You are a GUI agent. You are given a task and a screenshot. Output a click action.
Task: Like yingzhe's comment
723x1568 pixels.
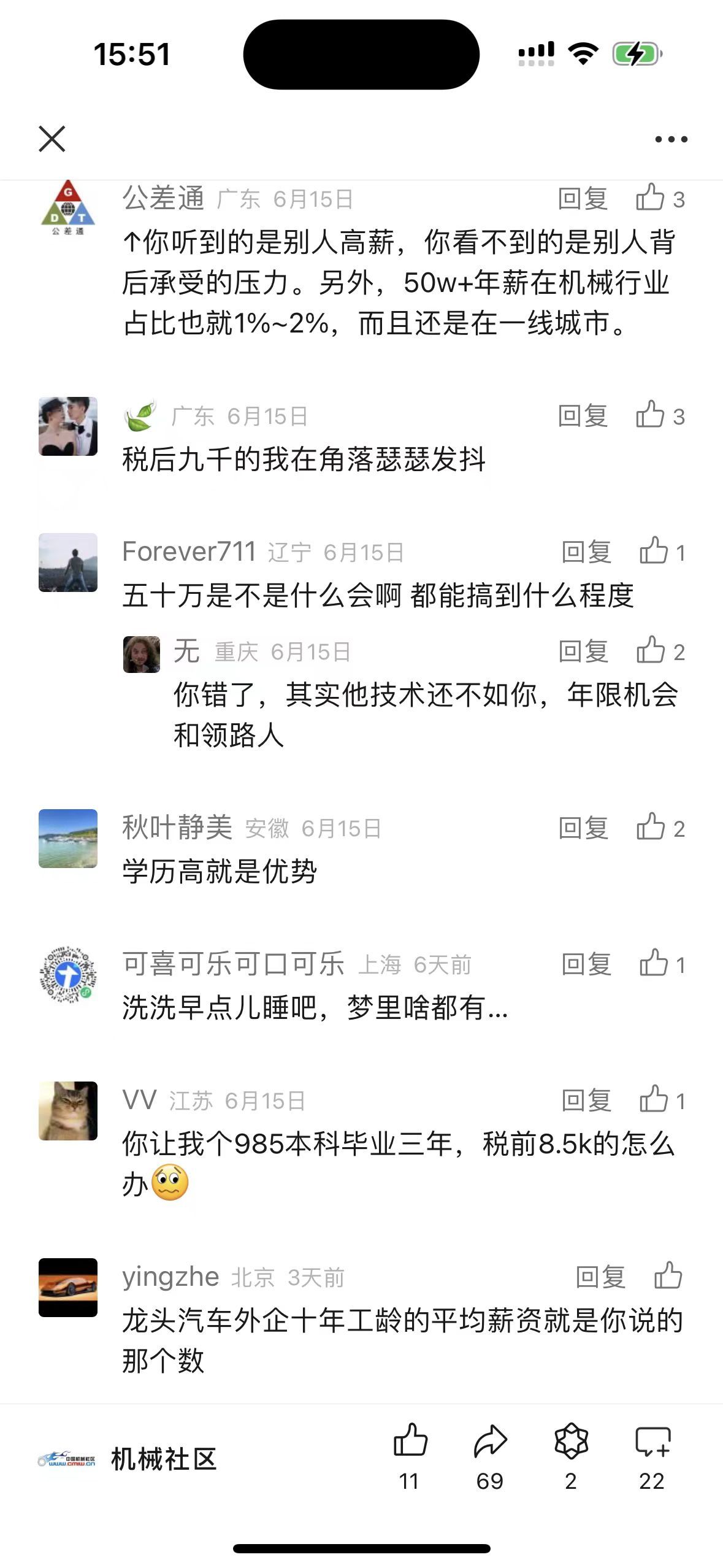coord(668,1277)
